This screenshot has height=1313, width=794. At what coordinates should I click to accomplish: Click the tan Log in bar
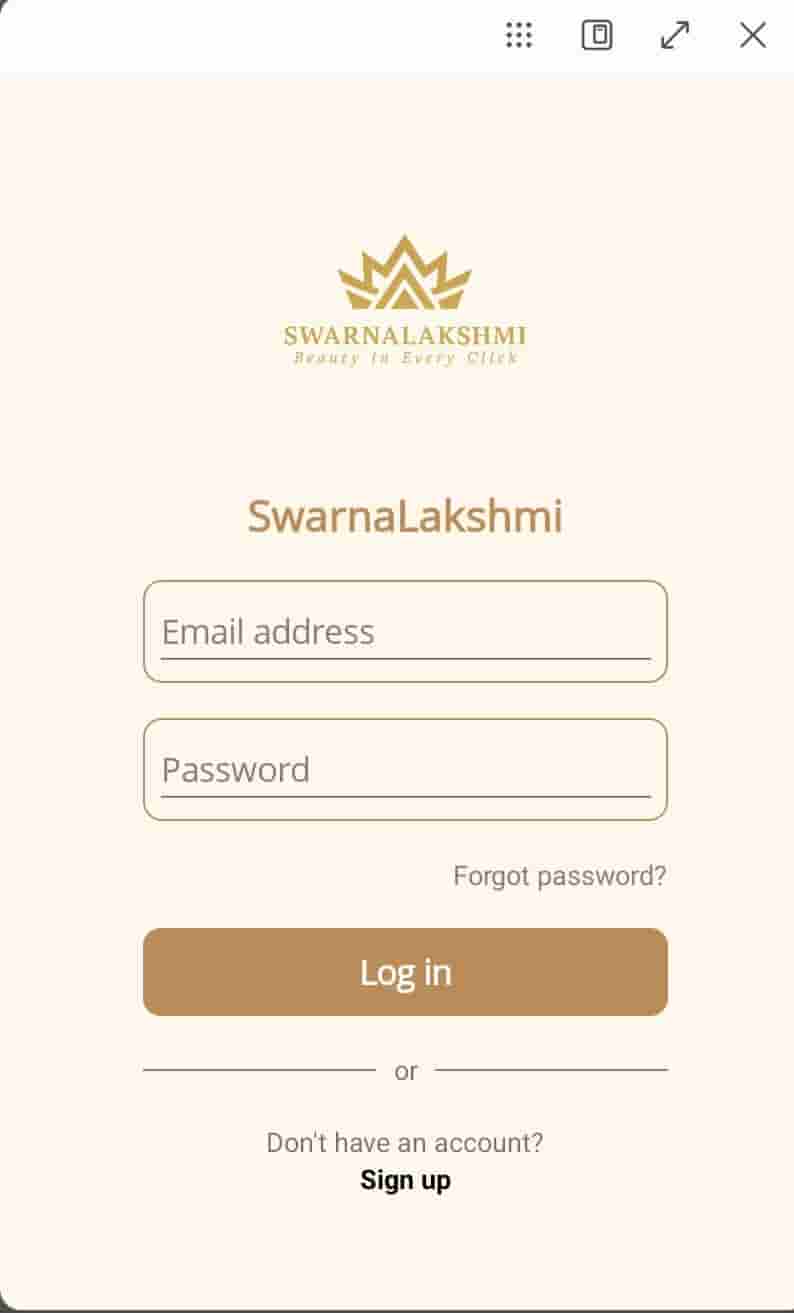click(x=405, y=972)
